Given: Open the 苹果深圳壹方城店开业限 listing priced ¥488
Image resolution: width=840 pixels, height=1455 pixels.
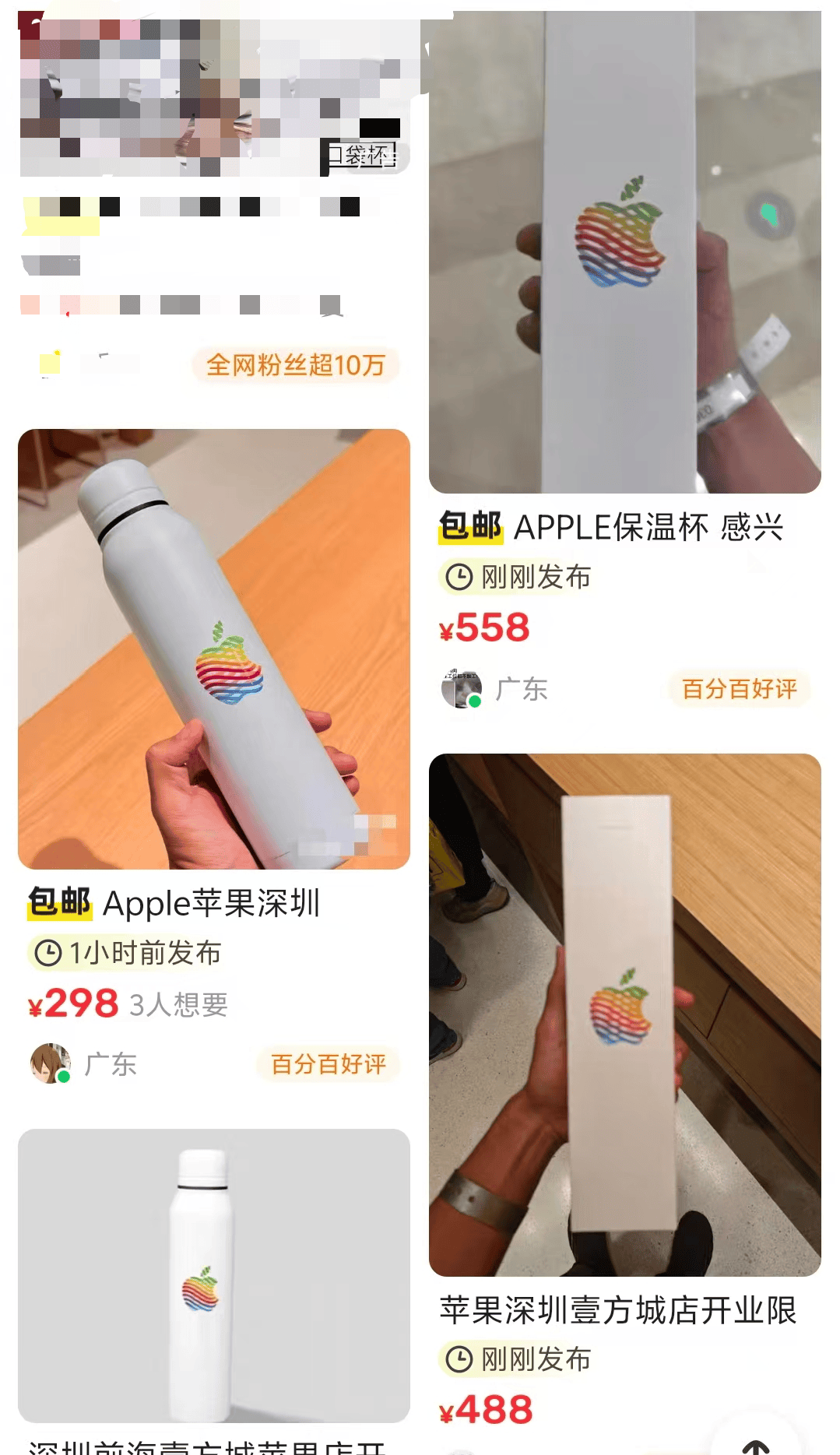Looking at the screenshot, I should (x=624, y=1014).
